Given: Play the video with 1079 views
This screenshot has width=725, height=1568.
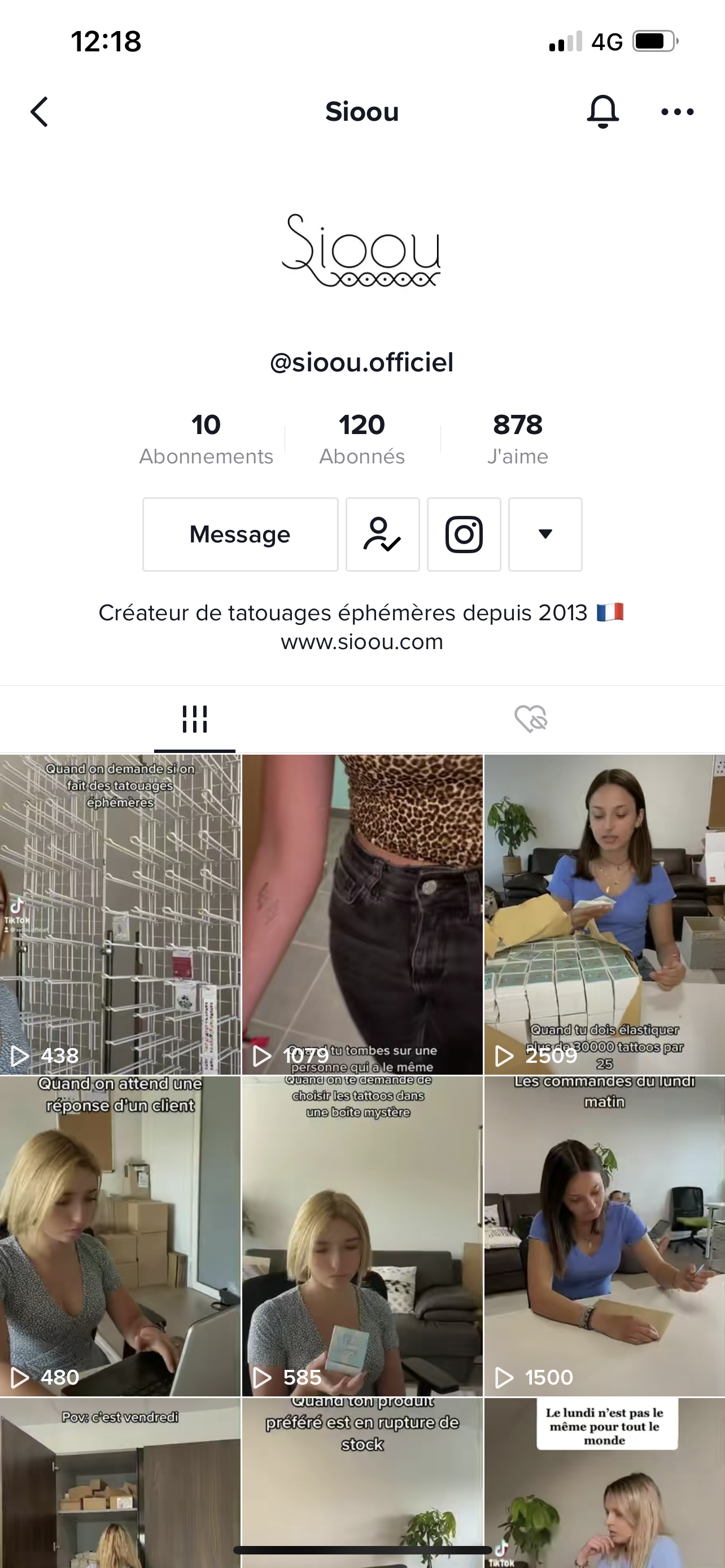Looking at the screenshot, I should 362,914.
